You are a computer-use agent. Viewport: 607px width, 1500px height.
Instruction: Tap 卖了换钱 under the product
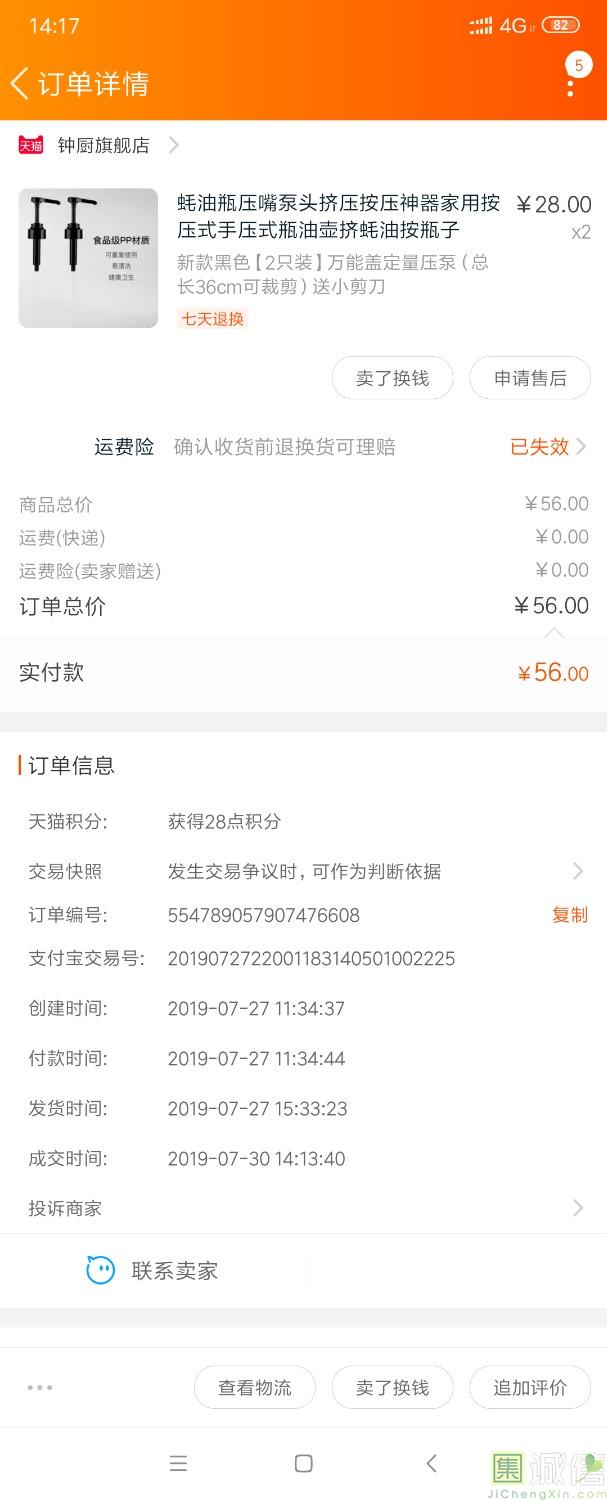pyautogui.click(x=392, y=378)
